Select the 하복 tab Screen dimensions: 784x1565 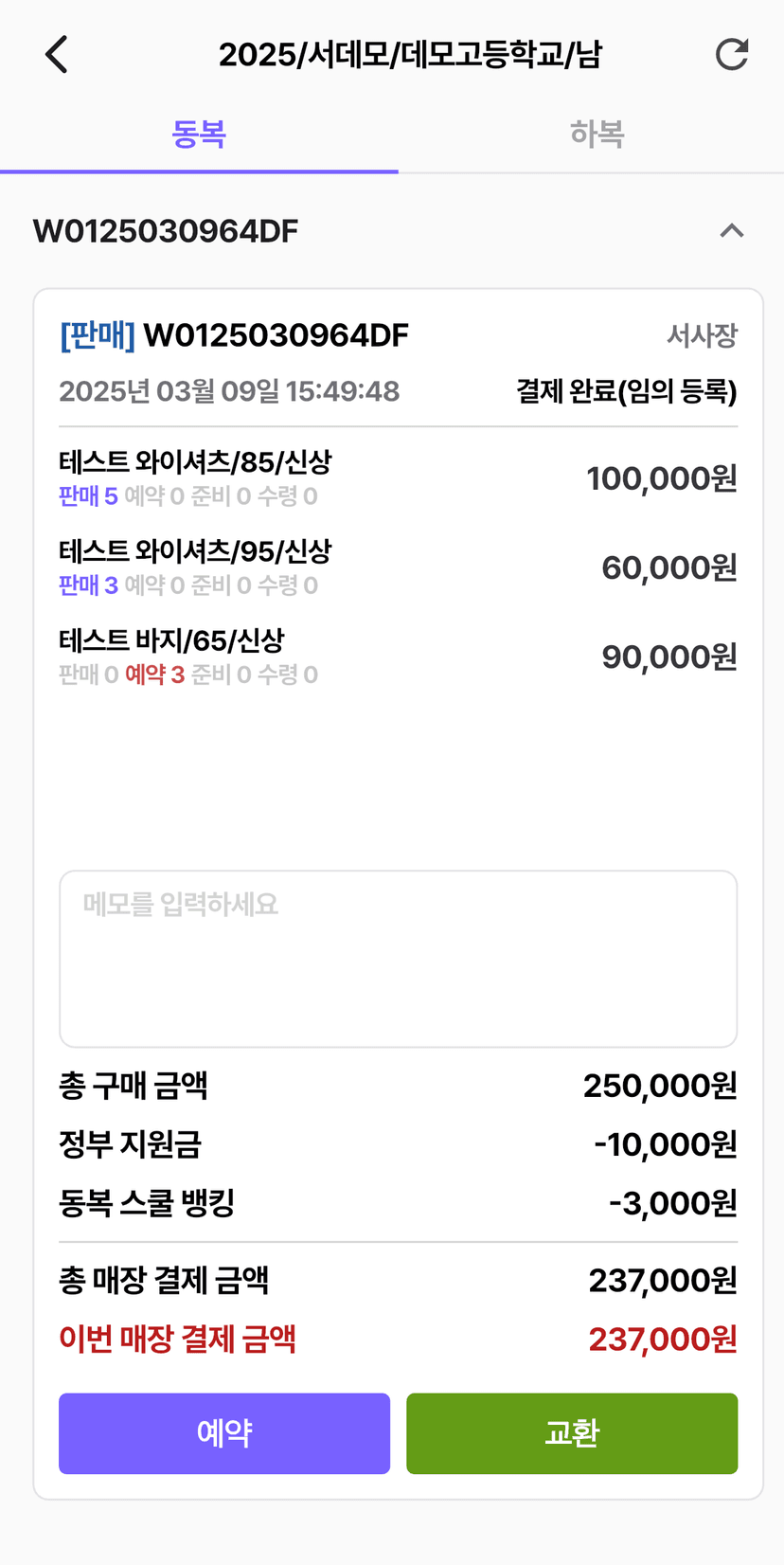click(597, 133)
